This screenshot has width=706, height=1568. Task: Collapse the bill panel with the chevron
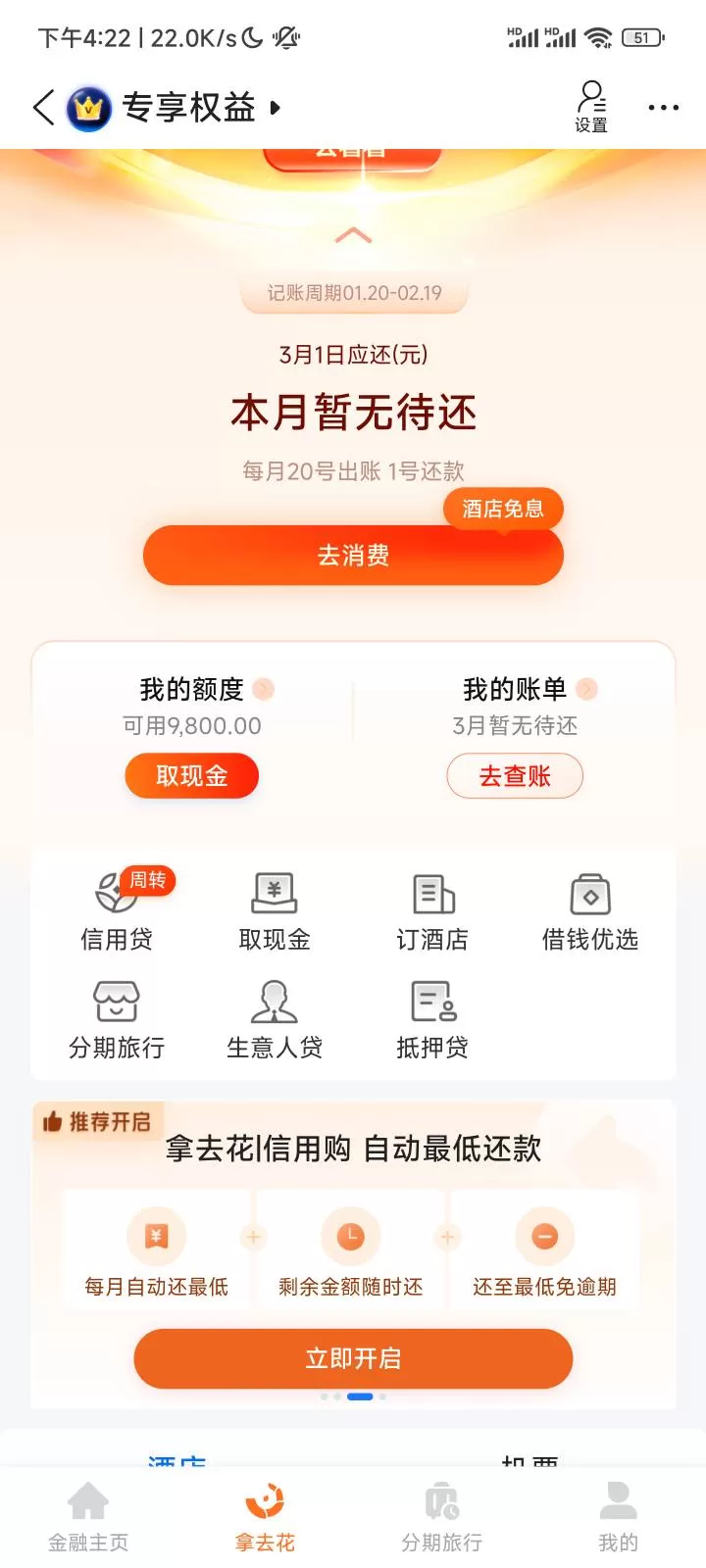pyautogui.click(x=353, y=235)
